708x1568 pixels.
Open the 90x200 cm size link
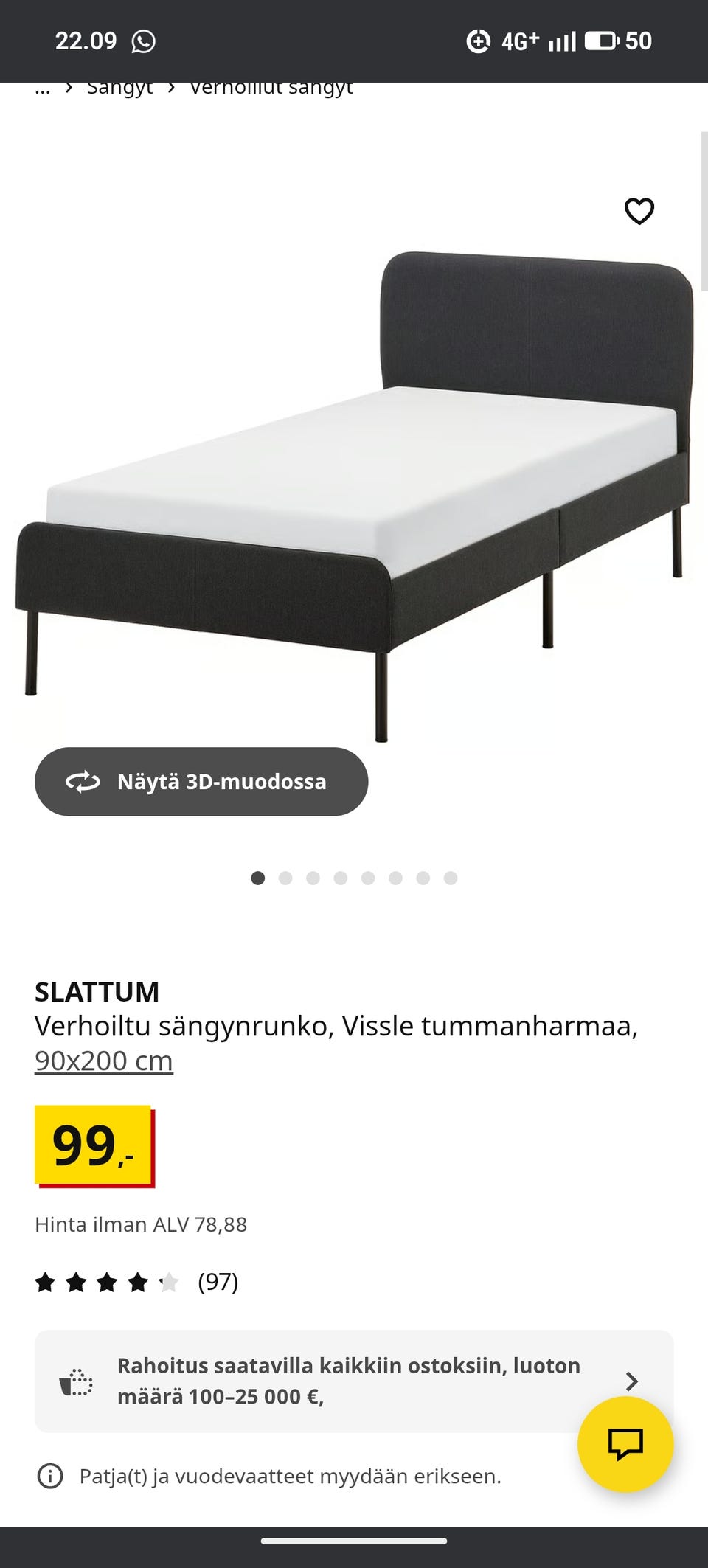coord(103,1060)
